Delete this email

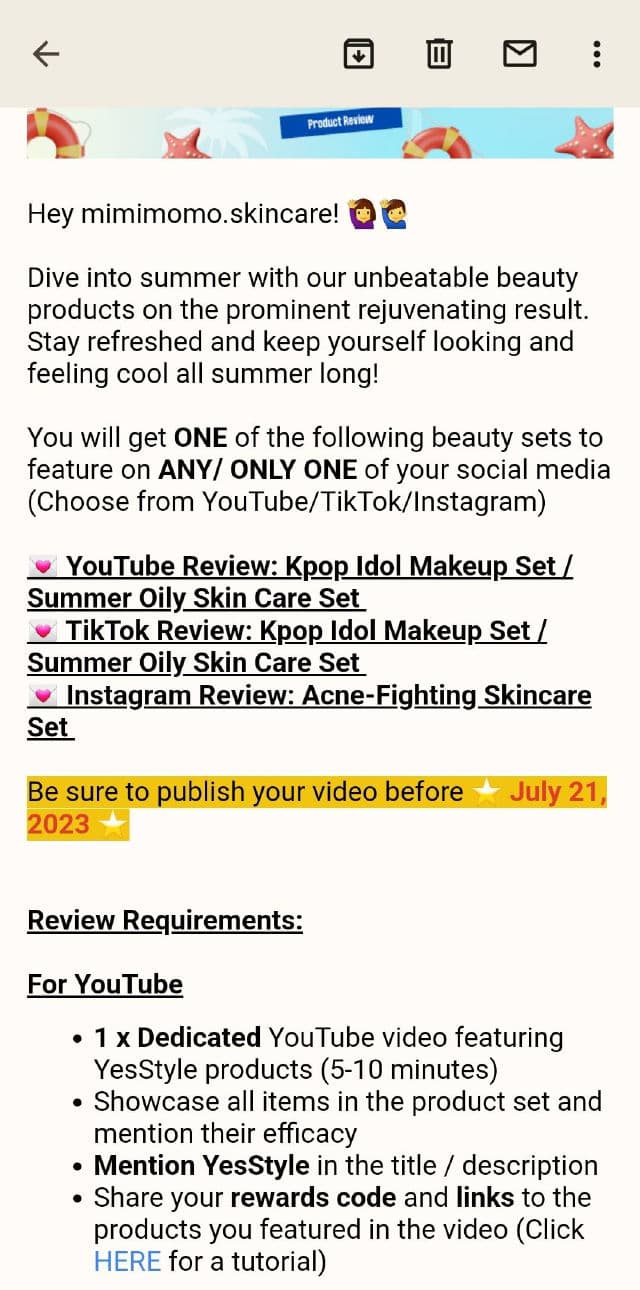pyautogui.click(x=439, y=54)
